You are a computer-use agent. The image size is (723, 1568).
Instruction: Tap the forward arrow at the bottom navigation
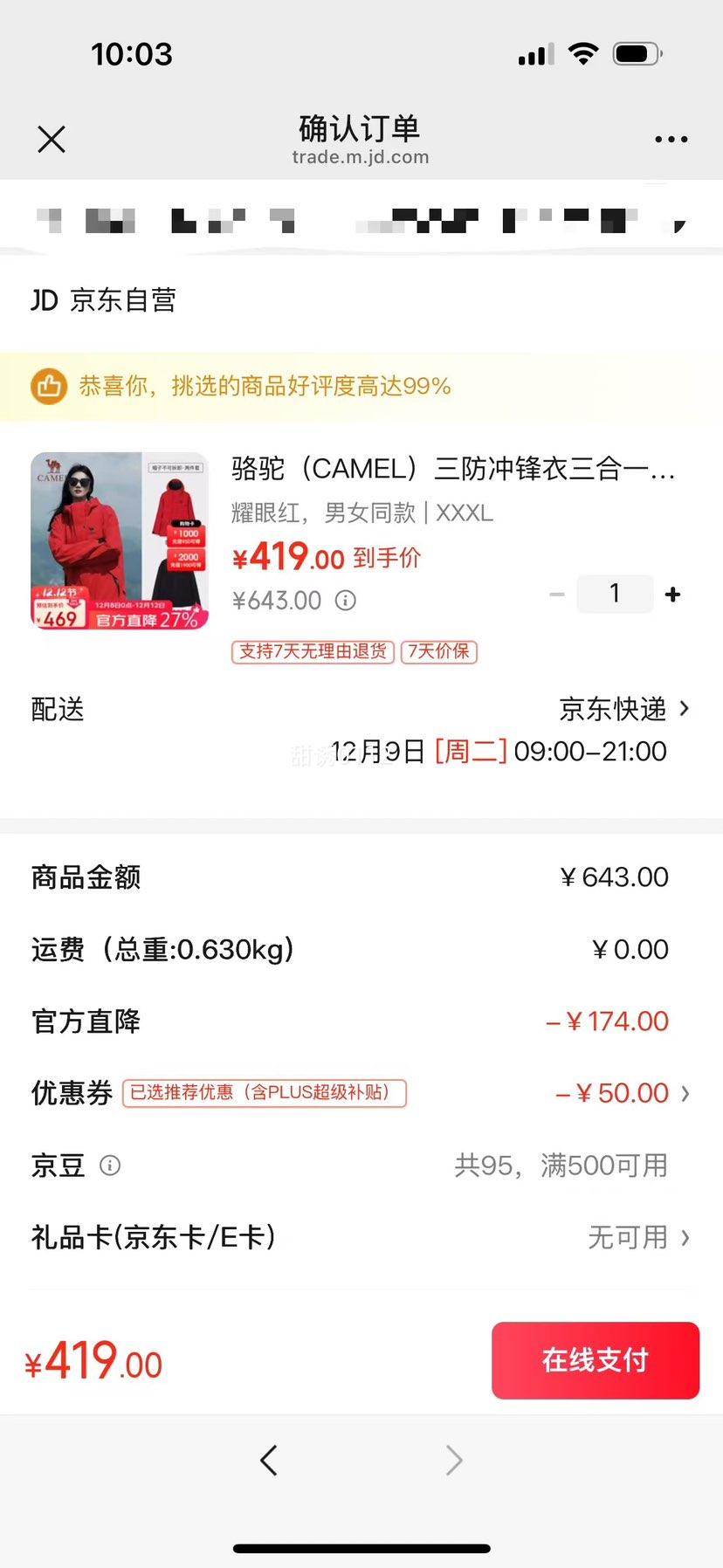point(453,1460)
